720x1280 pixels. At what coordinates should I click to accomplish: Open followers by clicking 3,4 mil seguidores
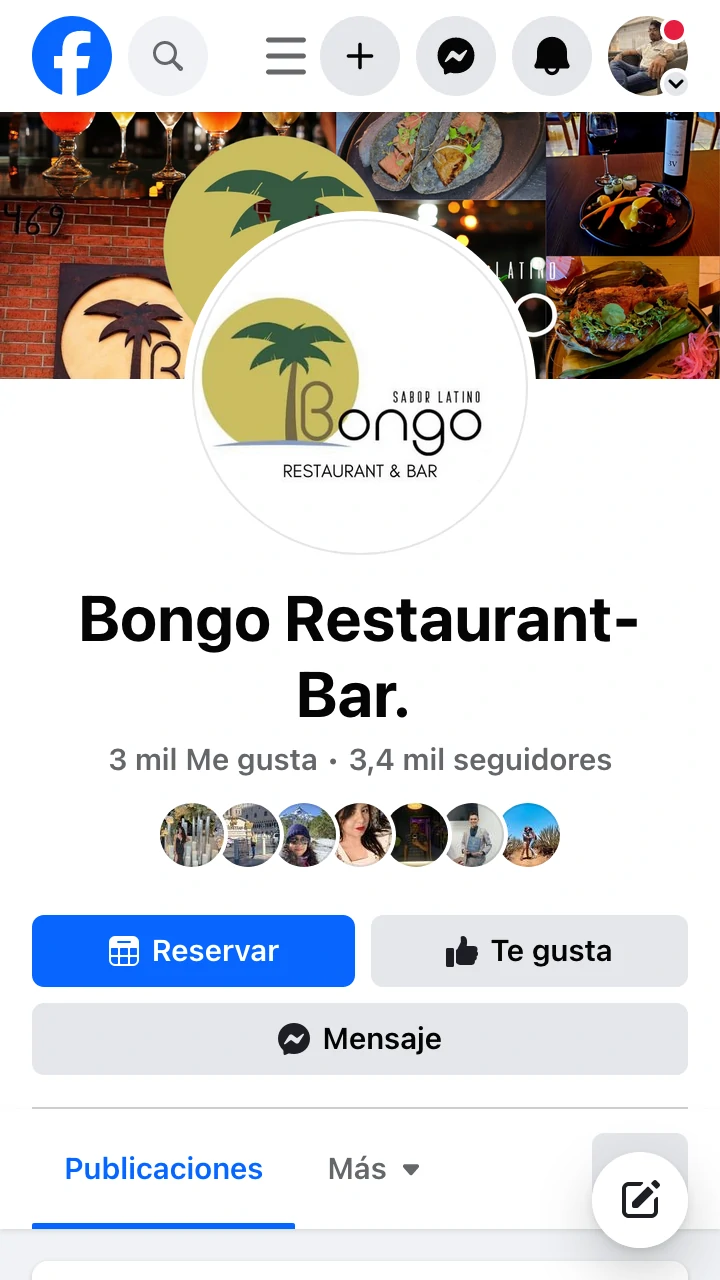click(x=479, y=760)
